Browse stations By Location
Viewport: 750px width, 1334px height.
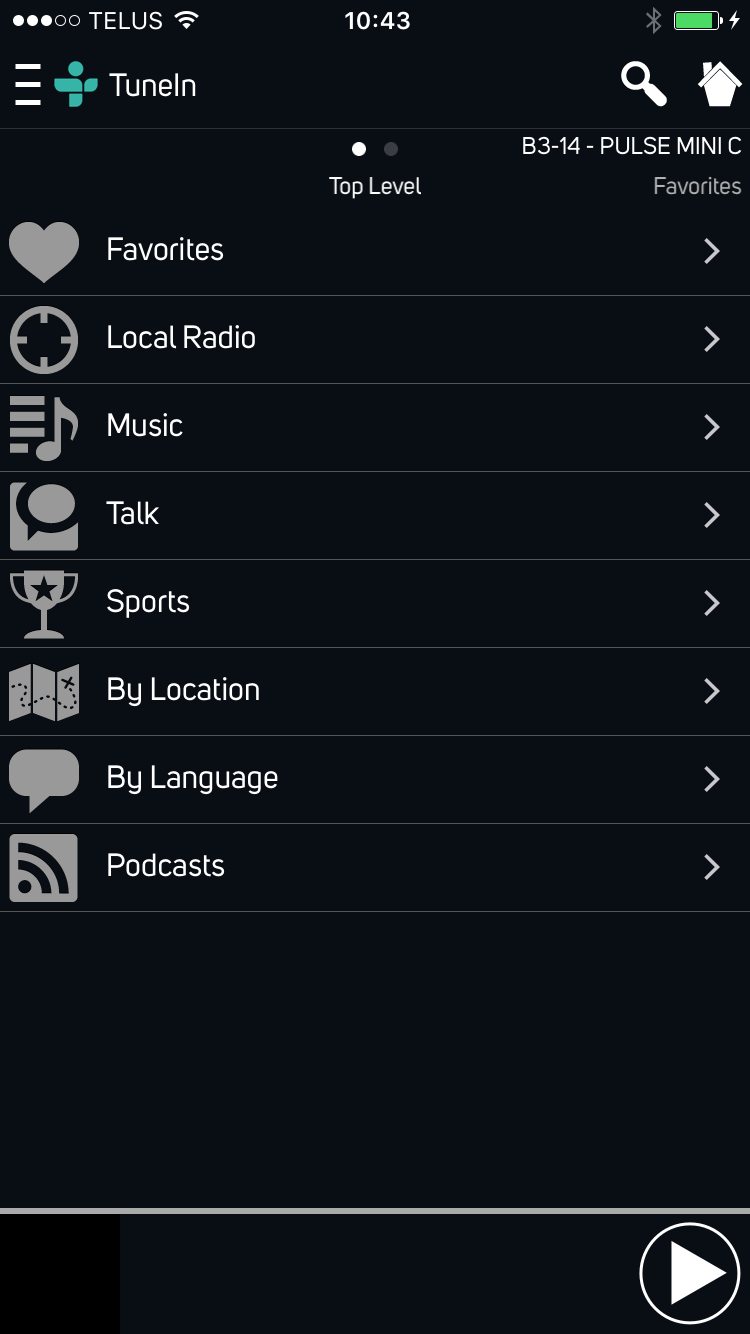pyautogui.click(x=375, y=690)
